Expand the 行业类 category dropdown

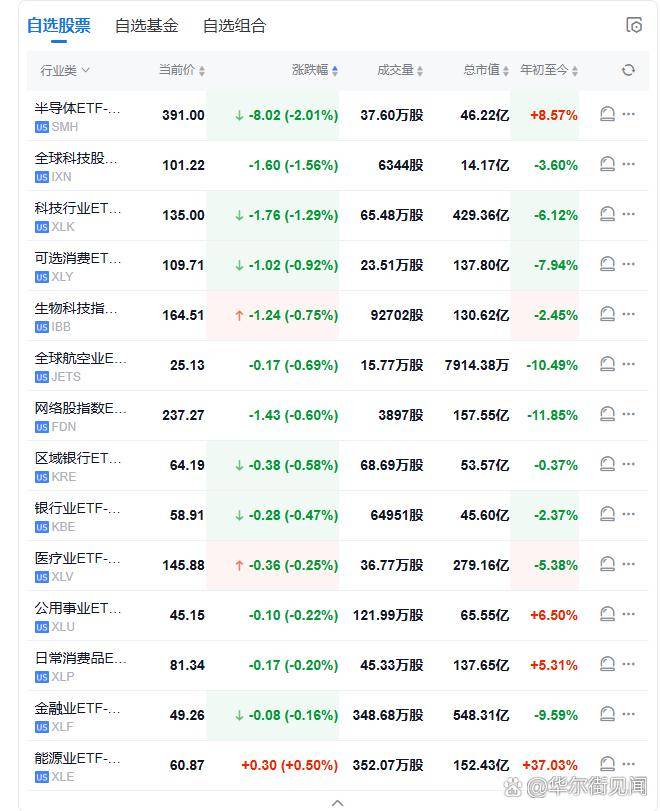(x=65, y=70)
